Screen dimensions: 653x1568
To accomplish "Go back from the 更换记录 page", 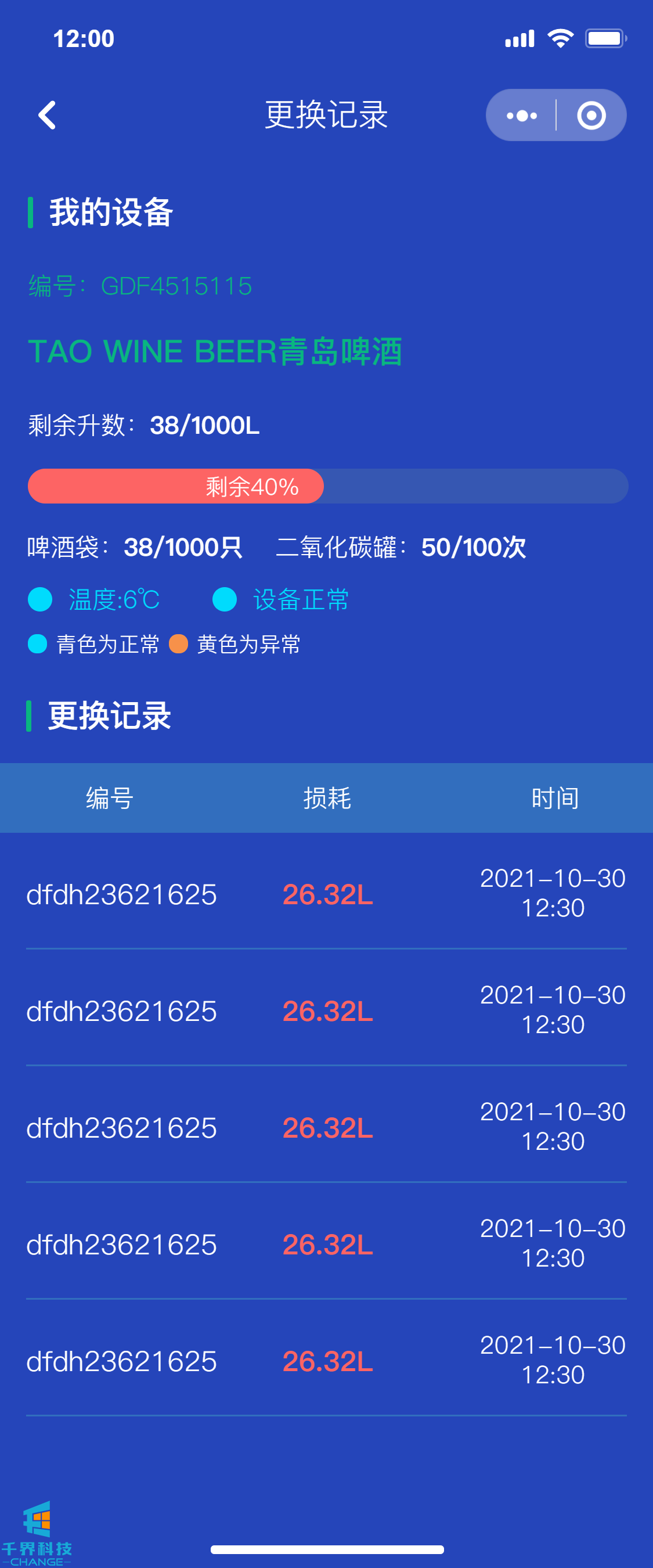I will (x=47, y=115).
